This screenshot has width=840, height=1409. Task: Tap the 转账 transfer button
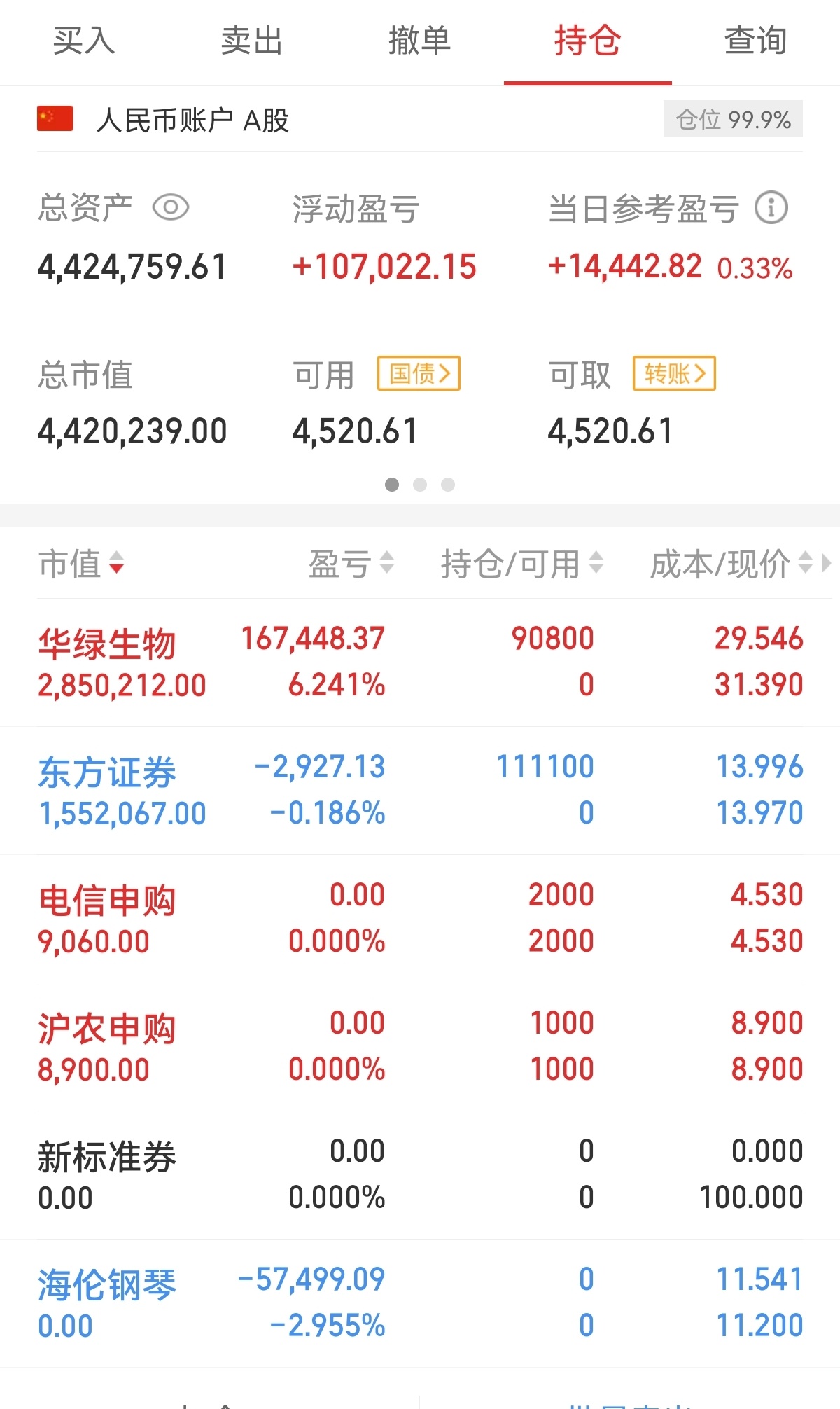point(674,373)
